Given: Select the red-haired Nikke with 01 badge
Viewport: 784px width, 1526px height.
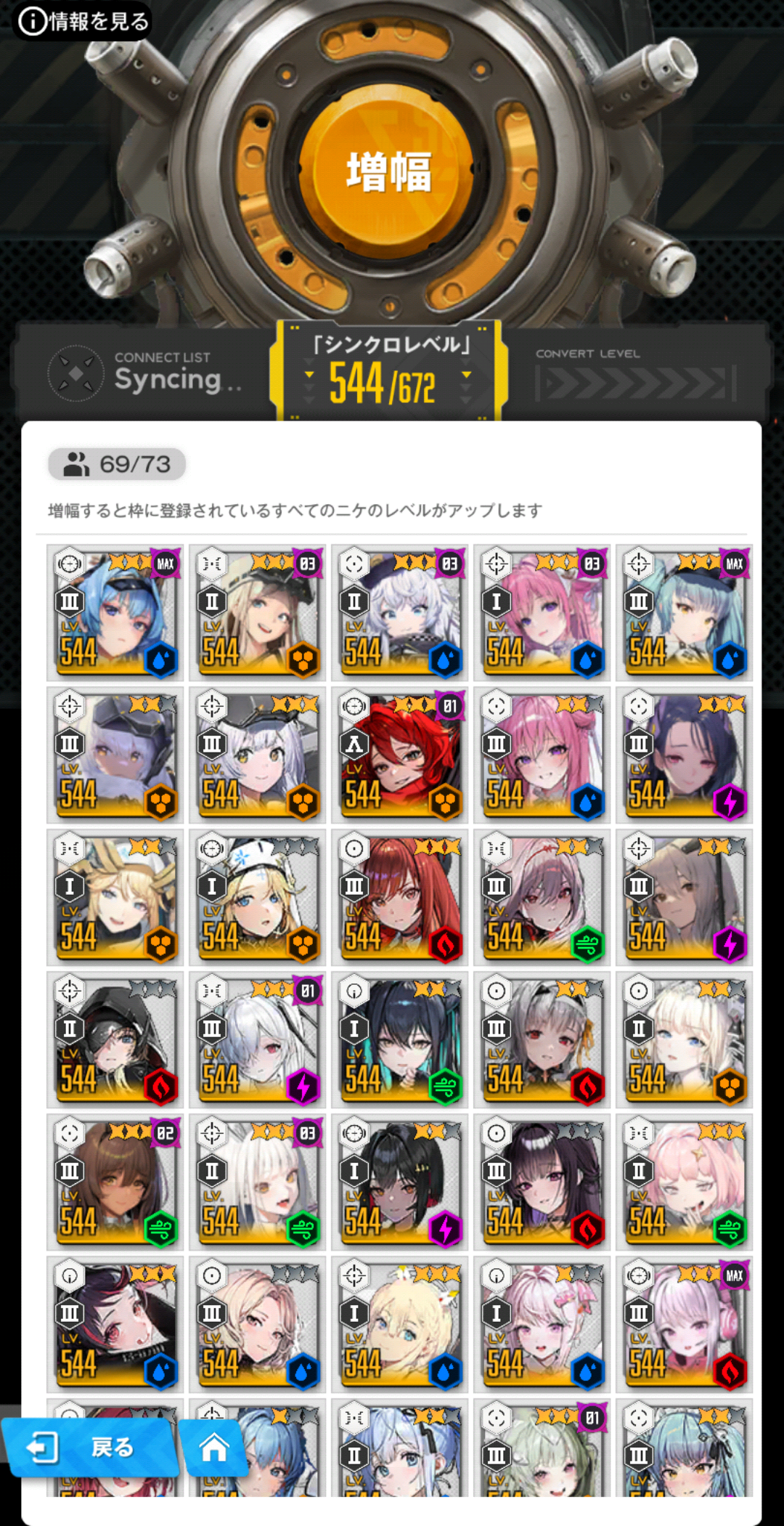Looking at the screenshot, I should point(399,755).
